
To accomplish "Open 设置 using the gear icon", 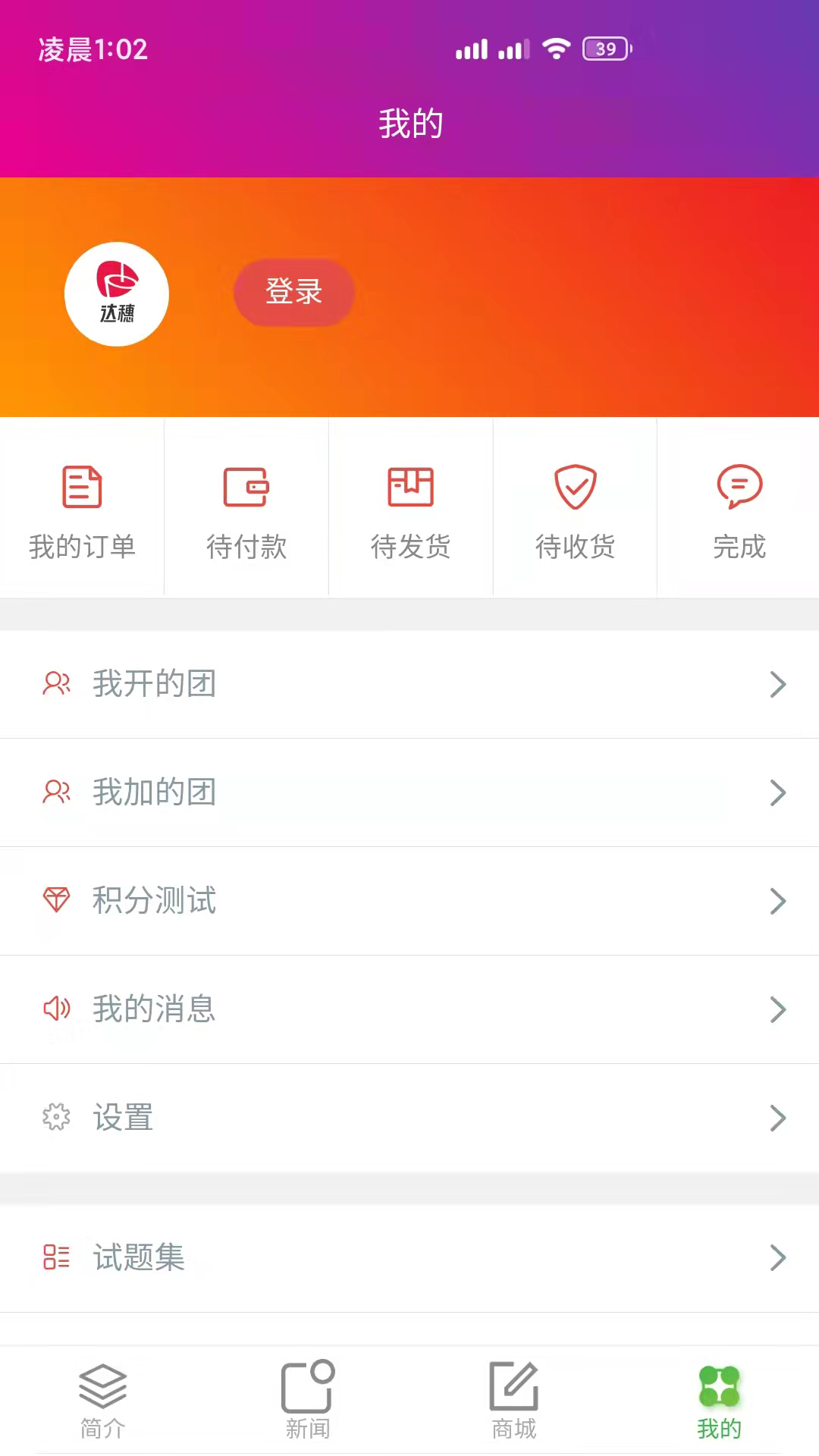I will click(57, 1117).
